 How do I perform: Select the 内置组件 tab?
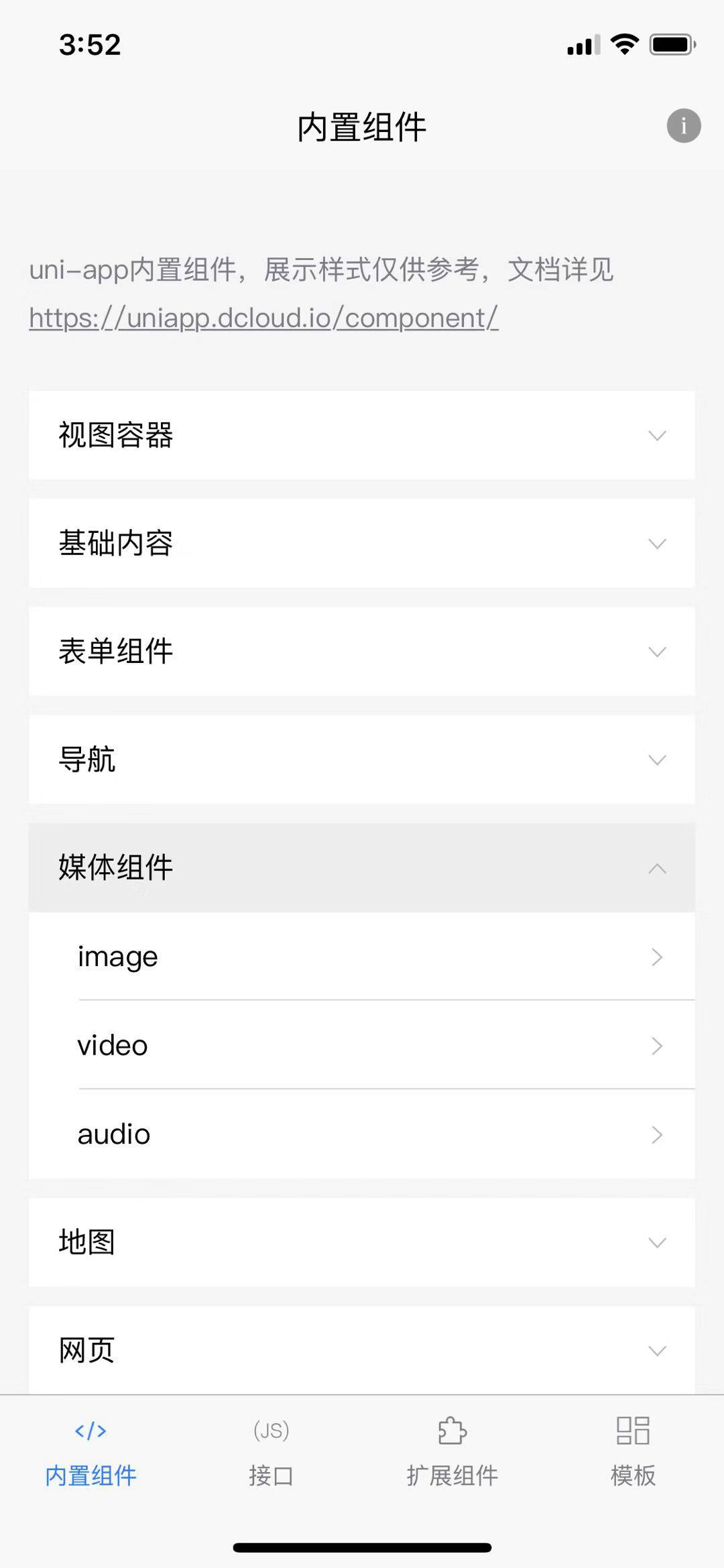coord(90,1452)
